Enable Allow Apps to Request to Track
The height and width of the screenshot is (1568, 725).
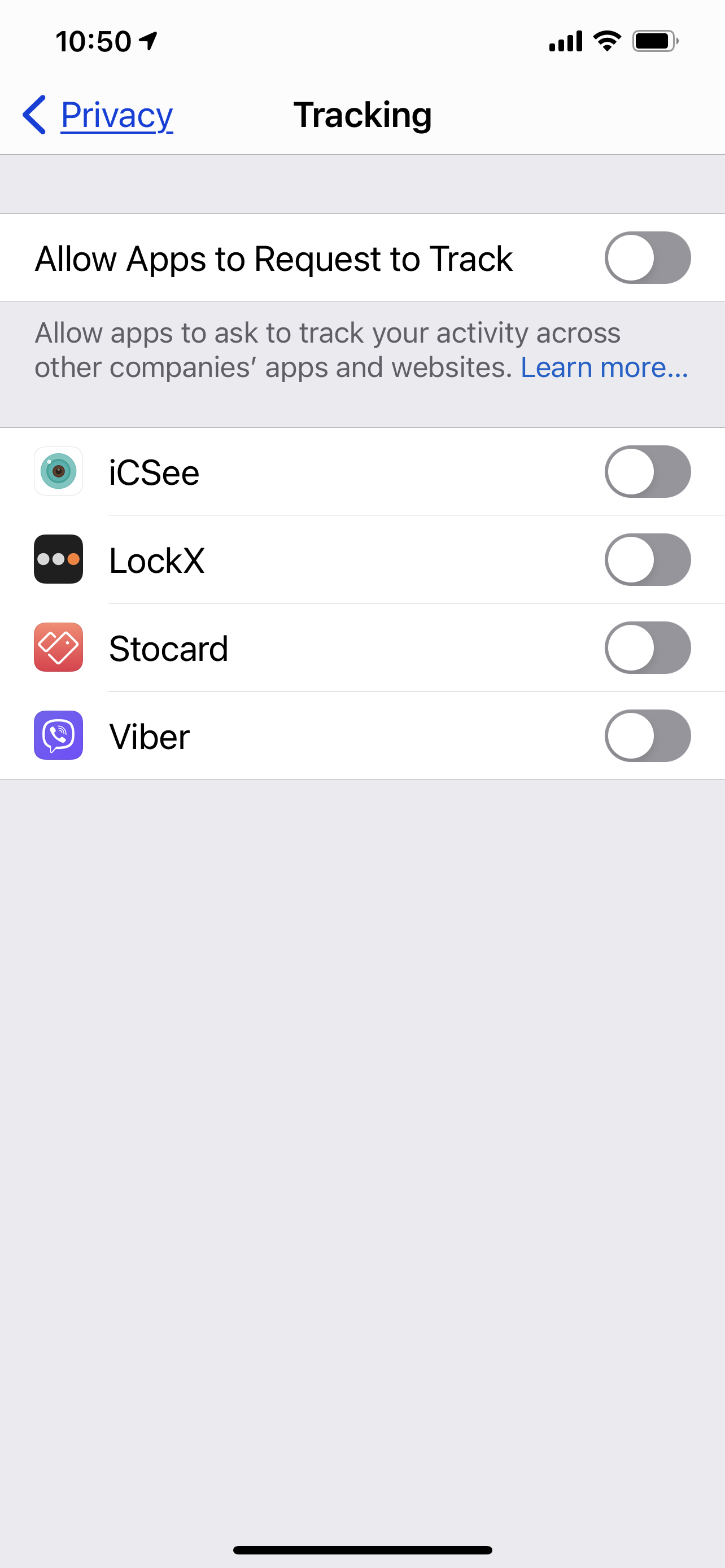(647, 258)
